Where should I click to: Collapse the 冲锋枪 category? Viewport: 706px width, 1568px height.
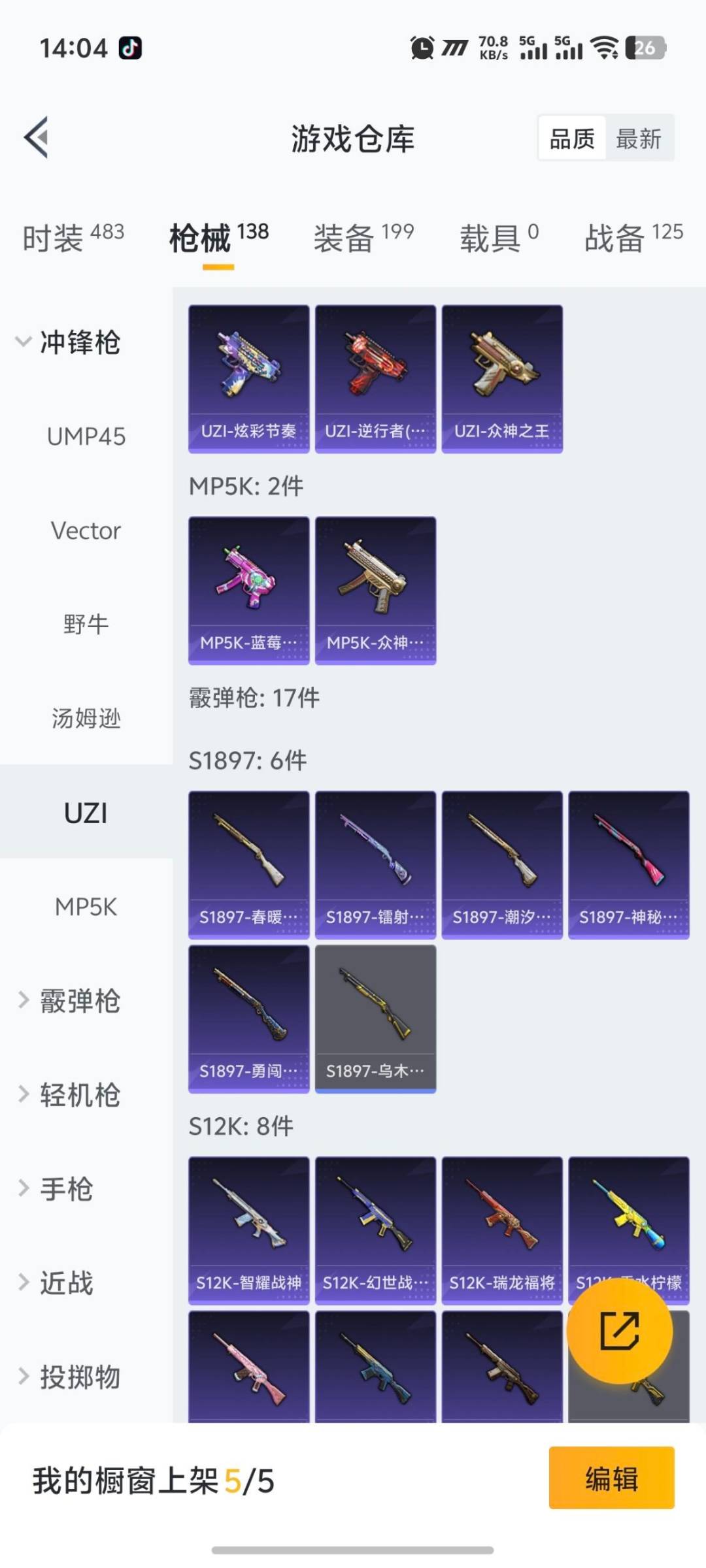(78, 342)
